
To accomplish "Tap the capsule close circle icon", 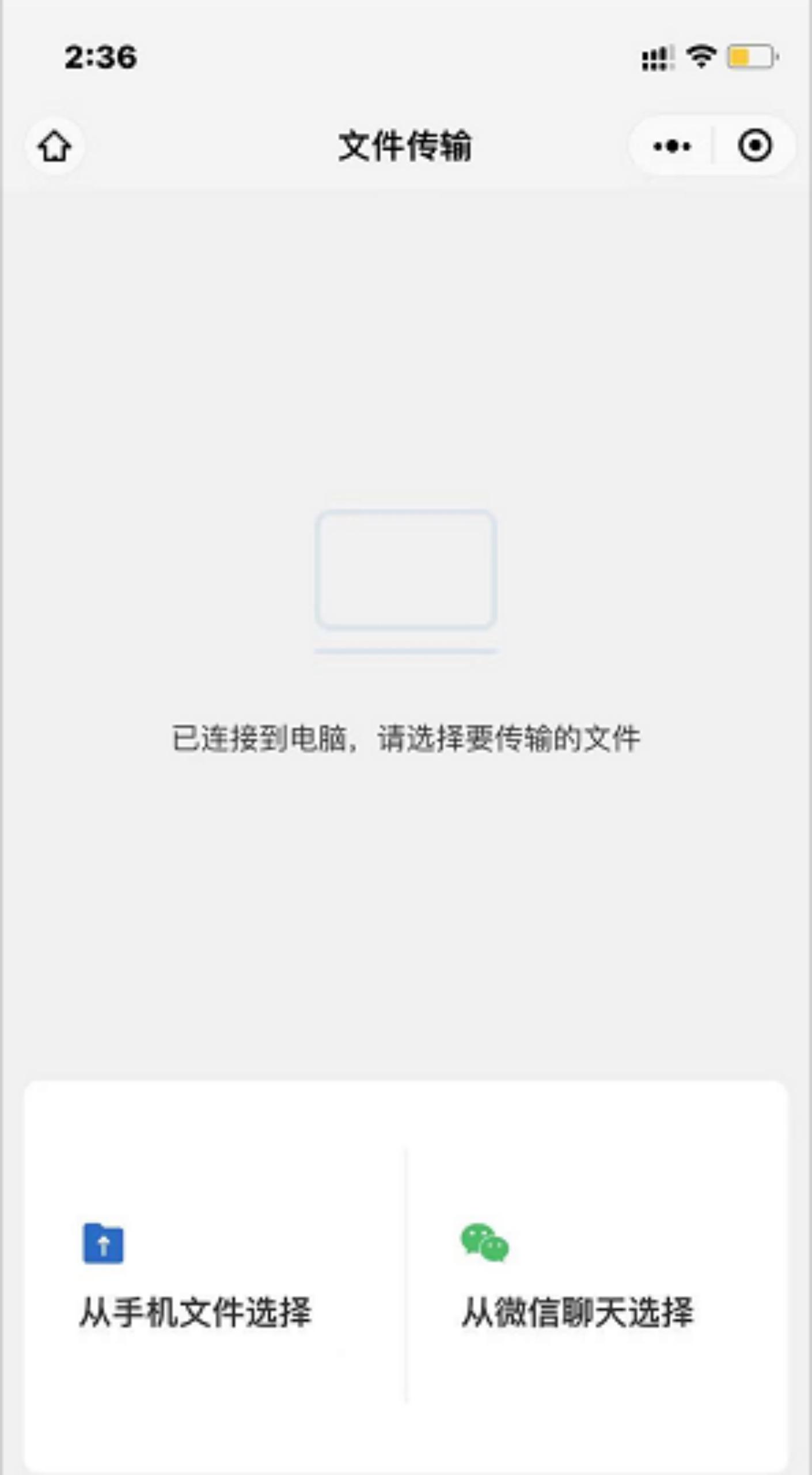I will 755,146.
